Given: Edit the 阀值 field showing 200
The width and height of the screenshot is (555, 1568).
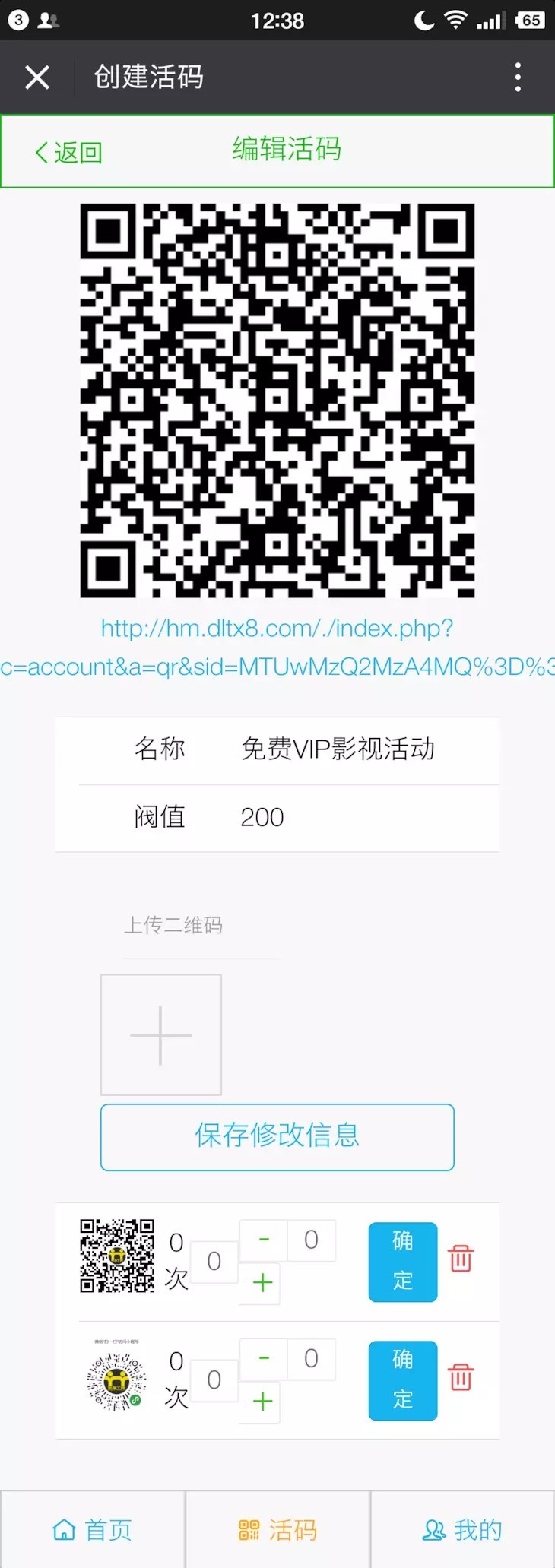Looking at the screenshot, I should (338, 817).
